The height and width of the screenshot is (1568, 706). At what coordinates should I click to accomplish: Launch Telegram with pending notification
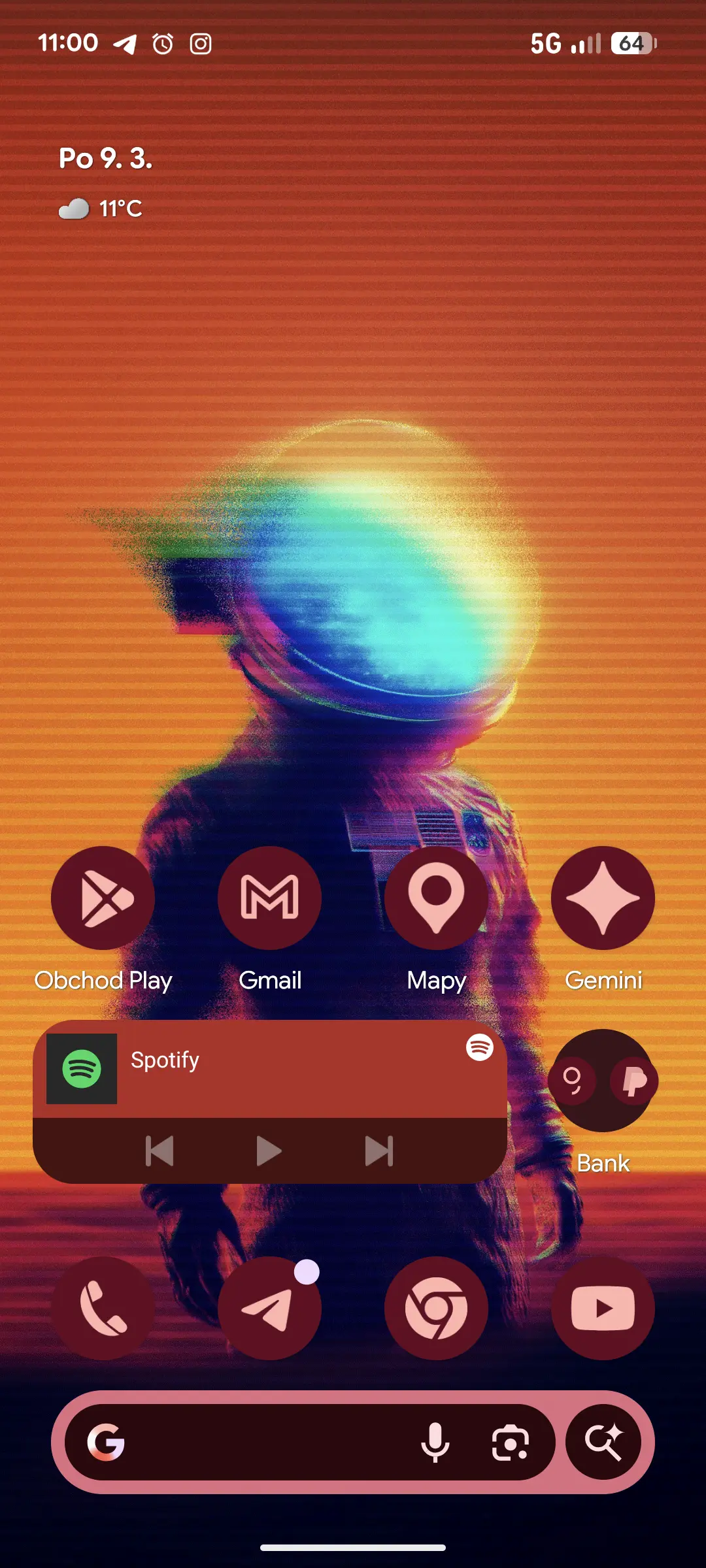(269, 1309)
